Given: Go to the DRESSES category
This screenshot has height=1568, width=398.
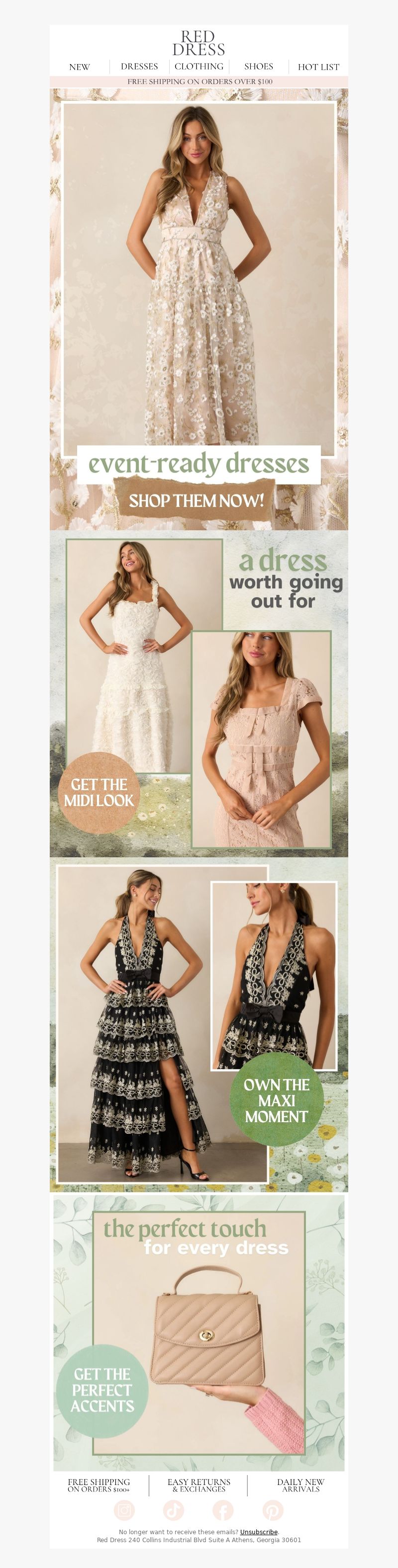Looking at the screenshot, I should point(139,66).
